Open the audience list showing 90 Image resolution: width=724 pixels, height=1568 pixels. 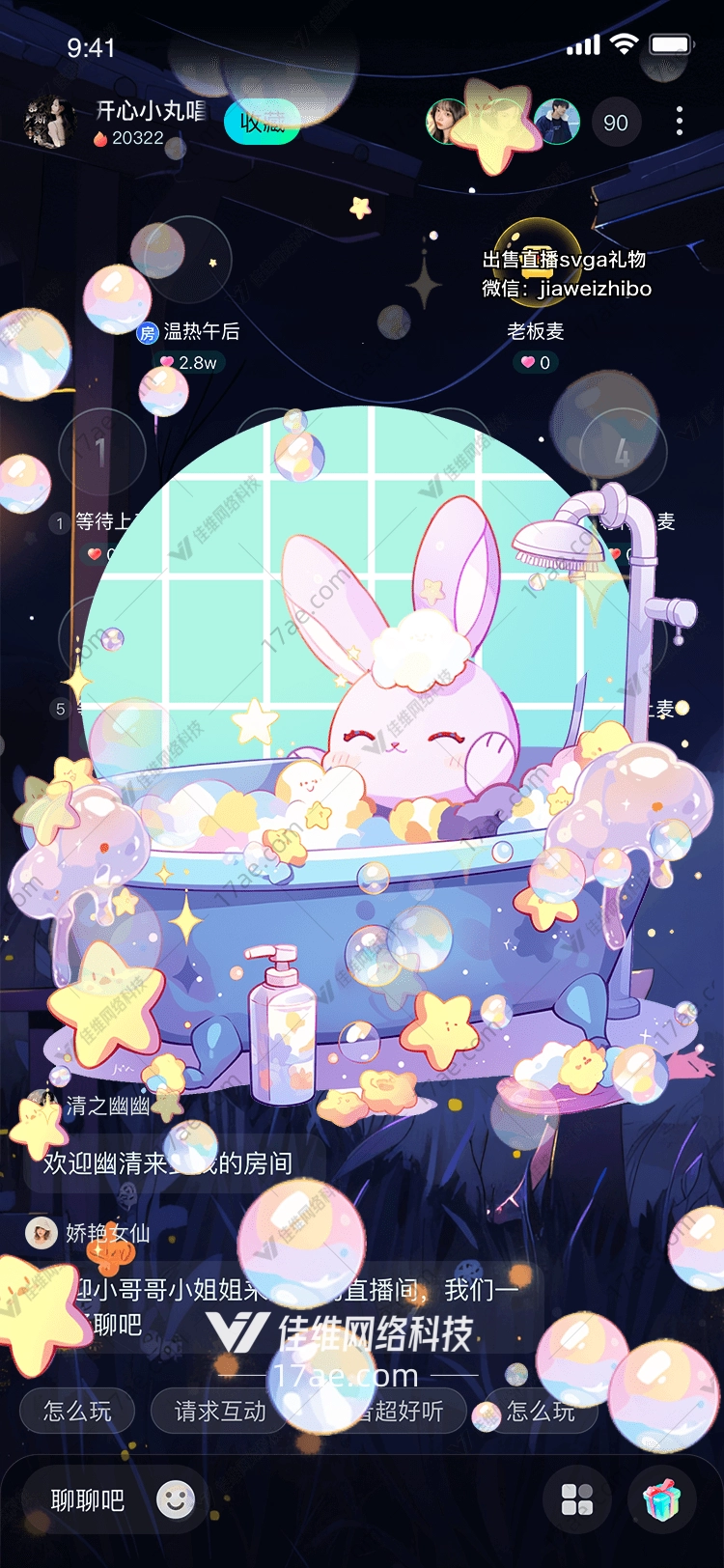click(615, 123)
